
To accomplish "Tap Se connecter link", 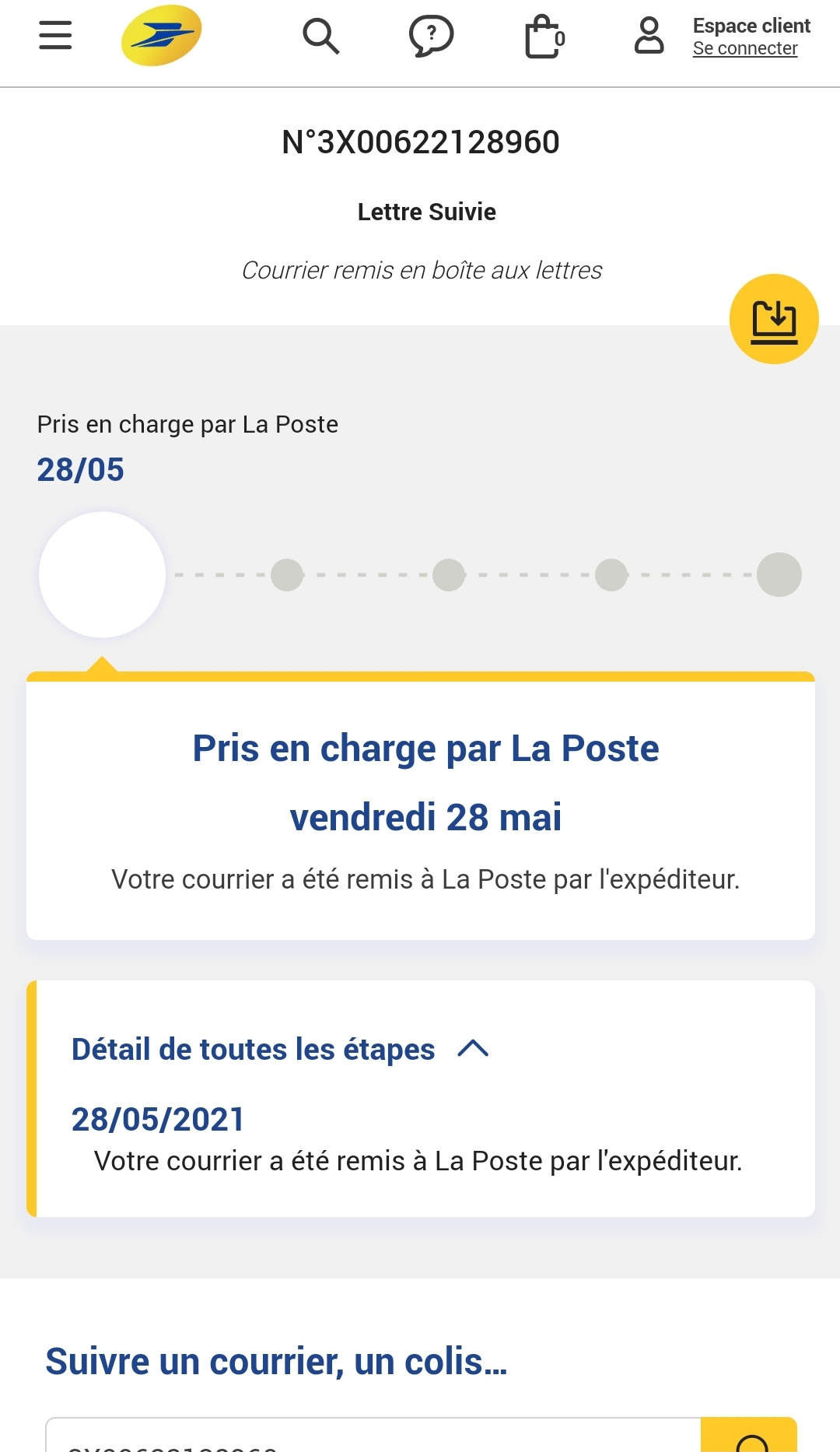I will click(x=745, y=48).
